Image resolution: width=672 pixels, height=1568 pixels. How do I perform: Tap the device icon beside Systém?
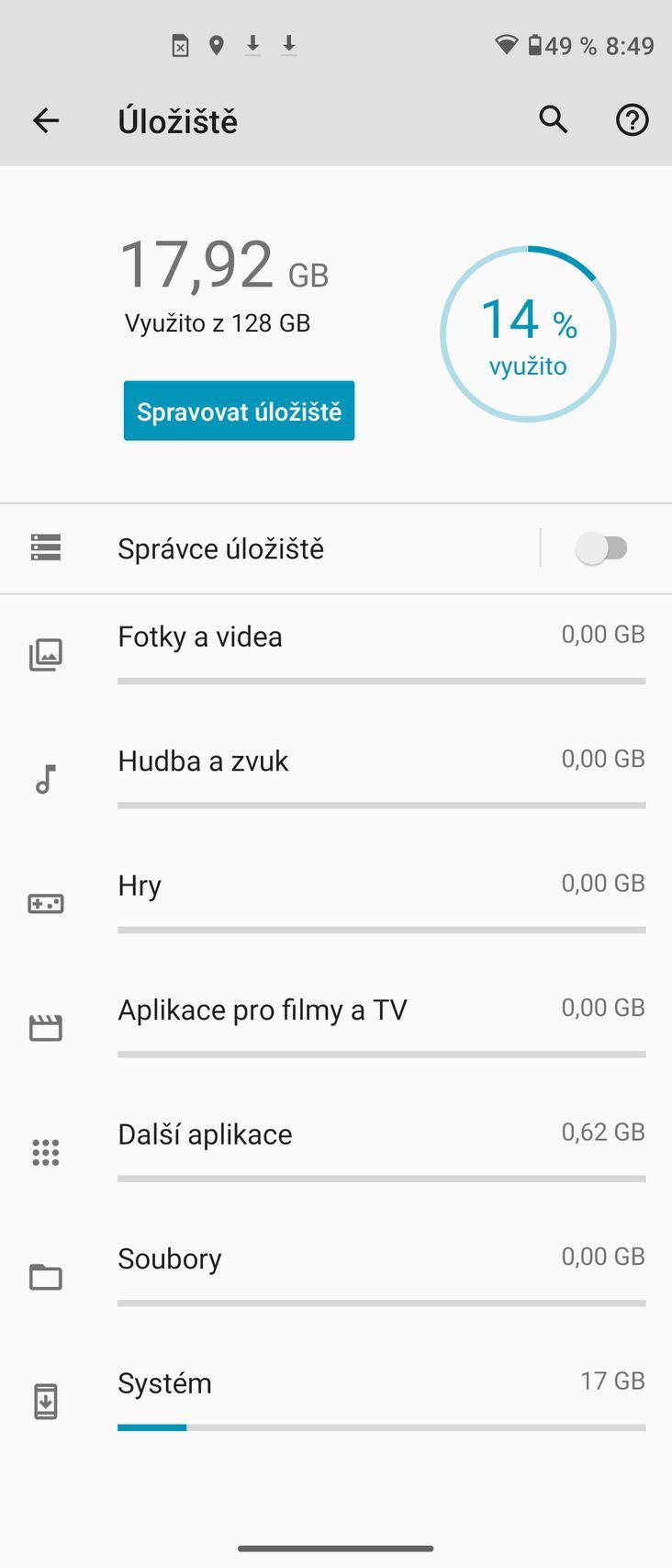click(x=46, y=1401)
